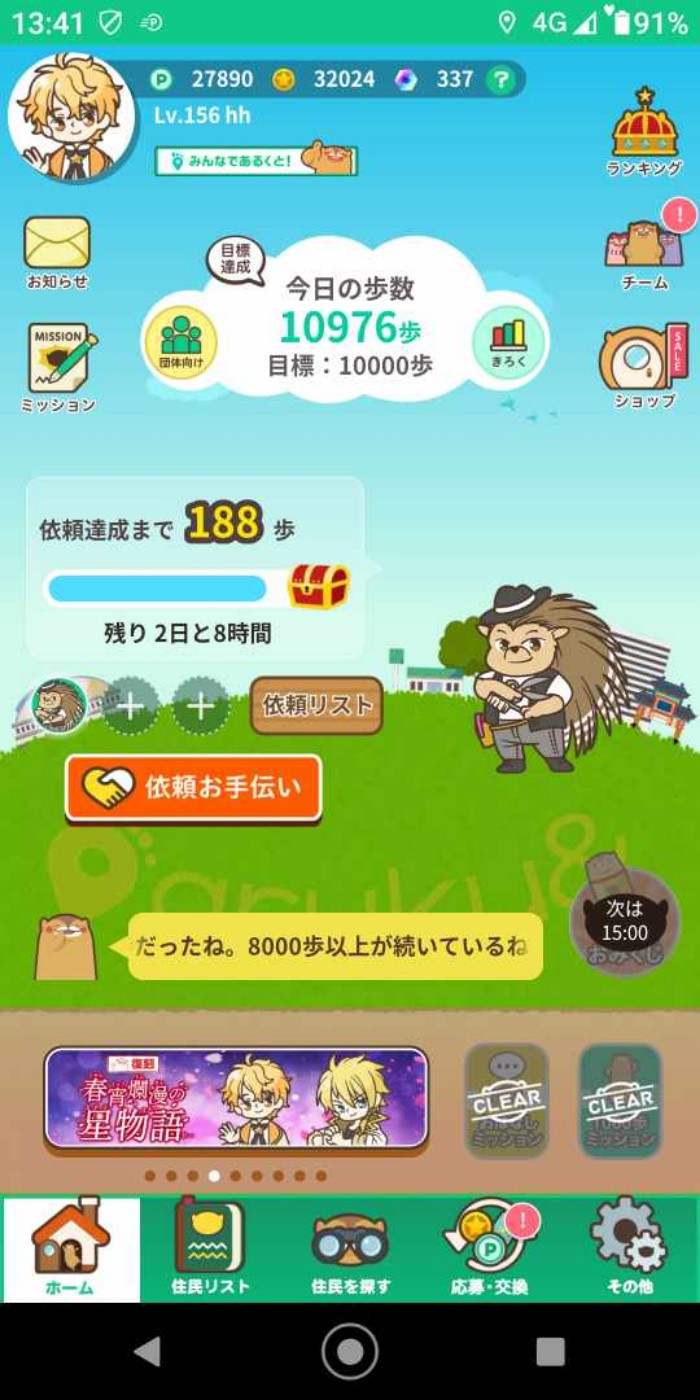
Task: Tap the みんなであるくと! banner
Action: (256, 160)
